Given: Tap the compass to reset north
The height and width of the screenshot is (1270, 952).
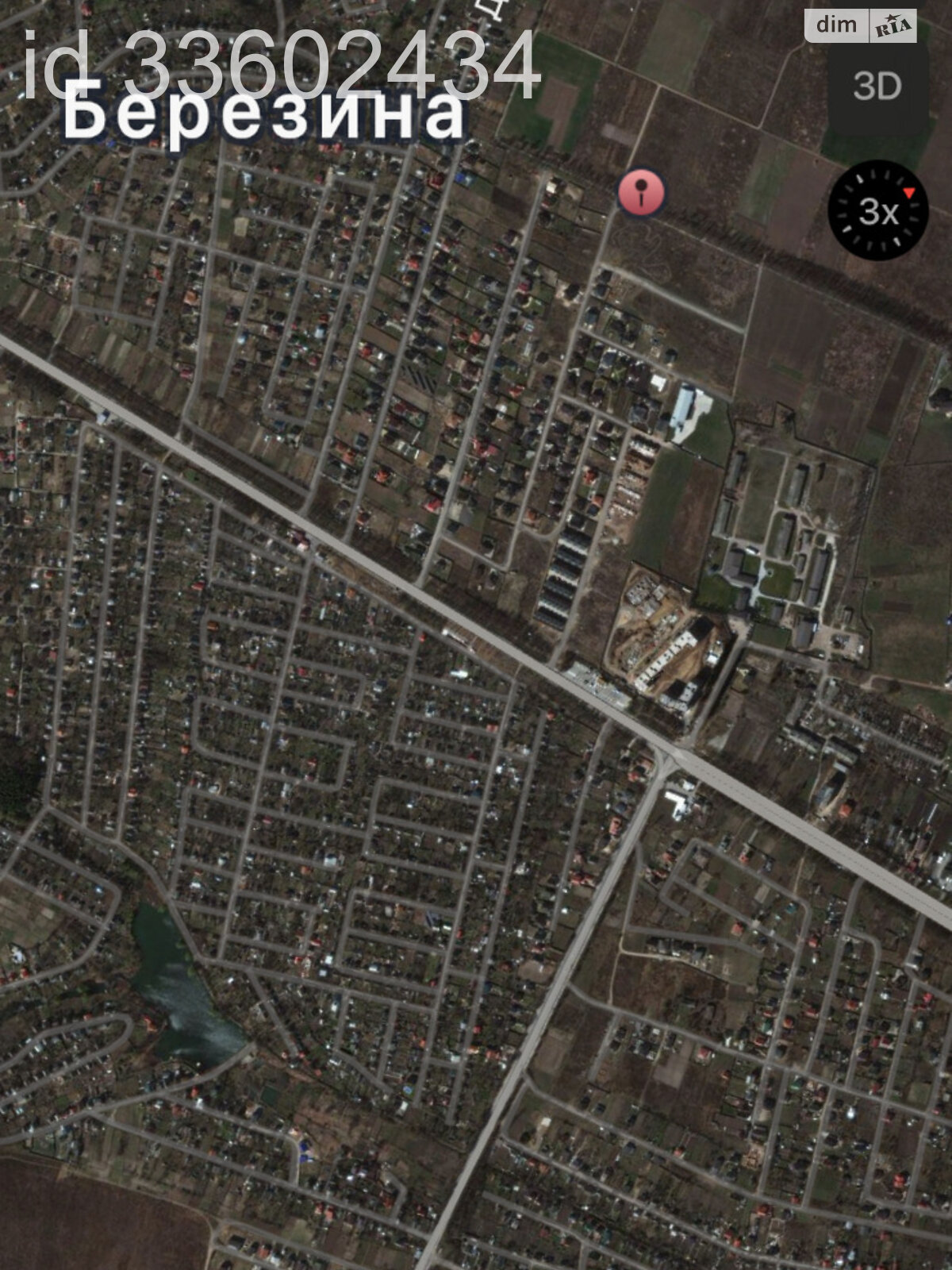Looking at the screenshot, I should pyautogui.click(x=877, y=211).
